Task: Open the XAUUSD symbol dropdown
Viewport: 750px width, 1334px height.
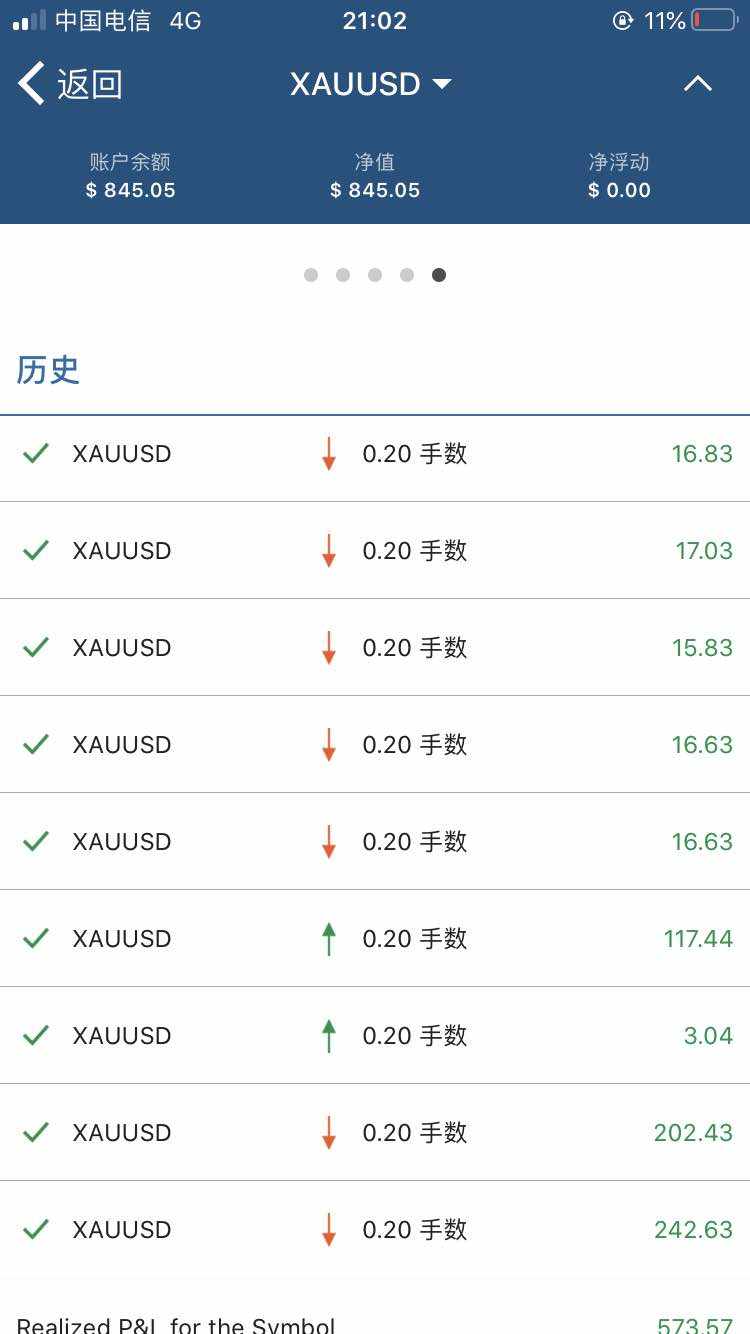Action: 371,84
